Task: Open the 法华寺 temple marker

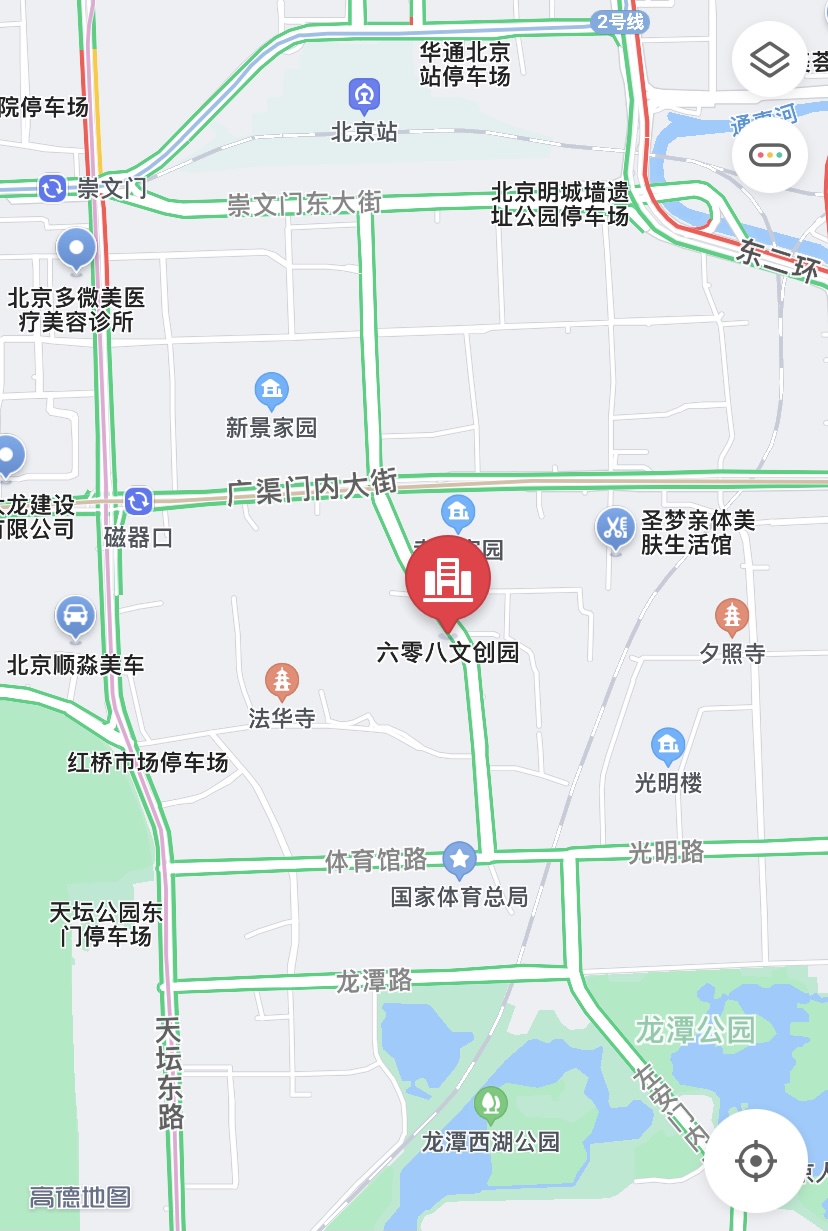Action: pos(282,681)
